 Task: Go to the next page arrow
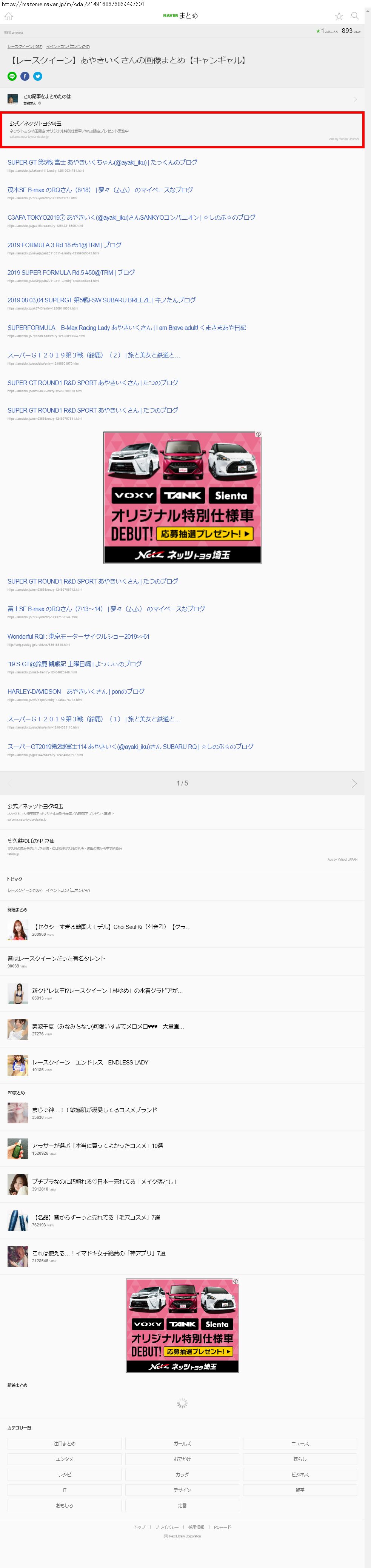click(354, 783)
